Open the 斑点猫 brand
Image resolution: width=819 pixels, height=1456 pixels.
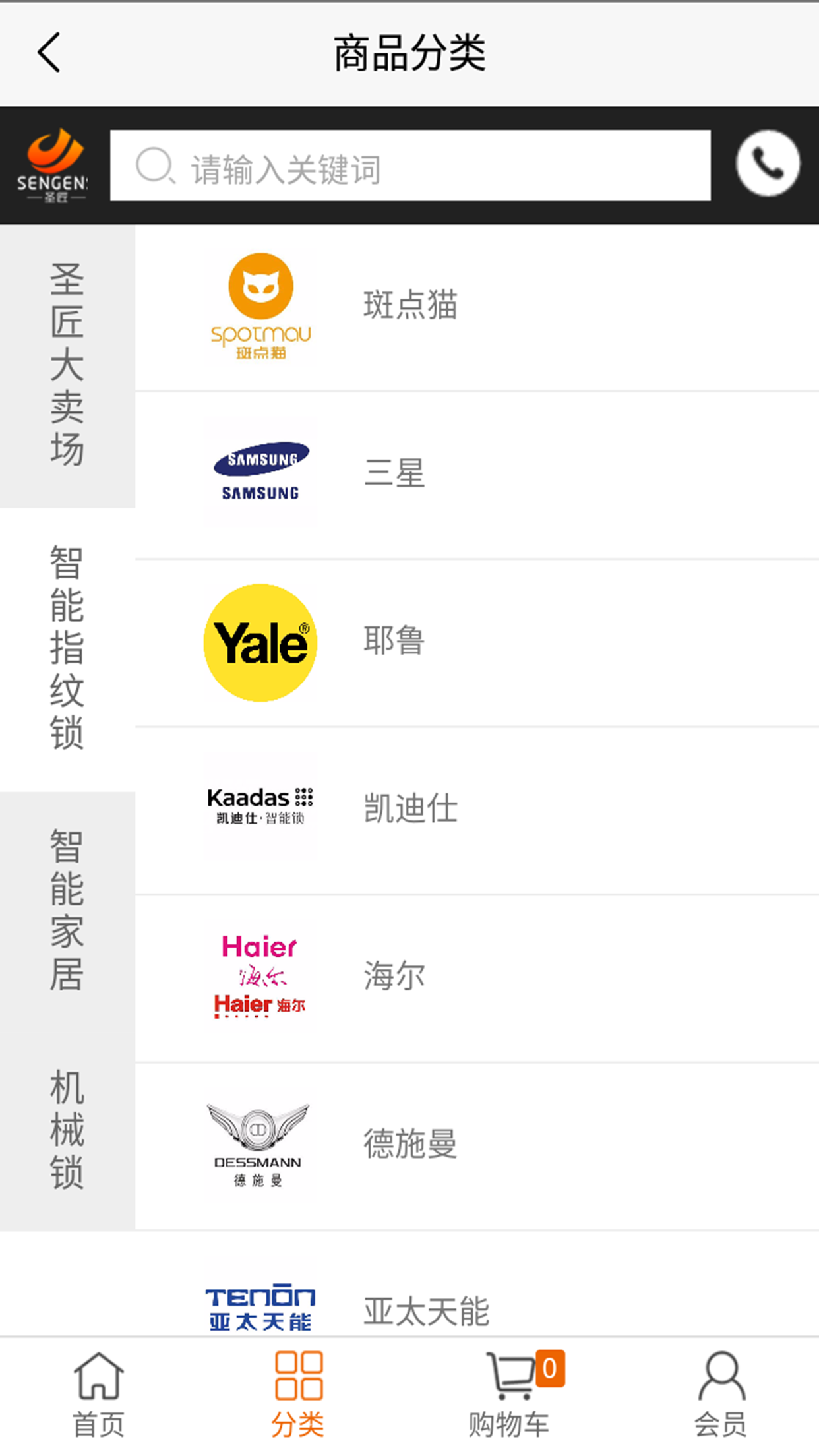click(x=477, y=308)
